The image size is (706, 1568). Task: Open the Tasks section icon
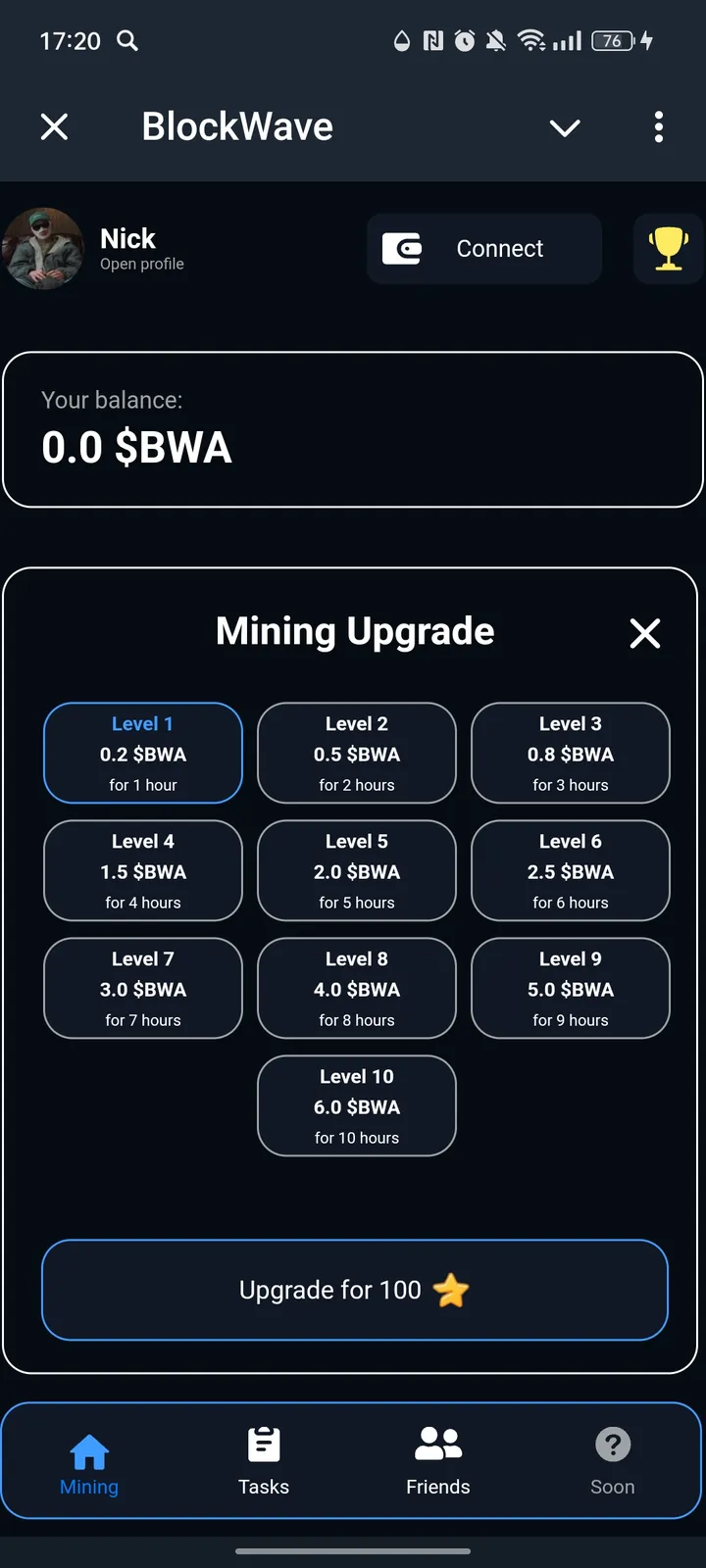pos(263,1444)
